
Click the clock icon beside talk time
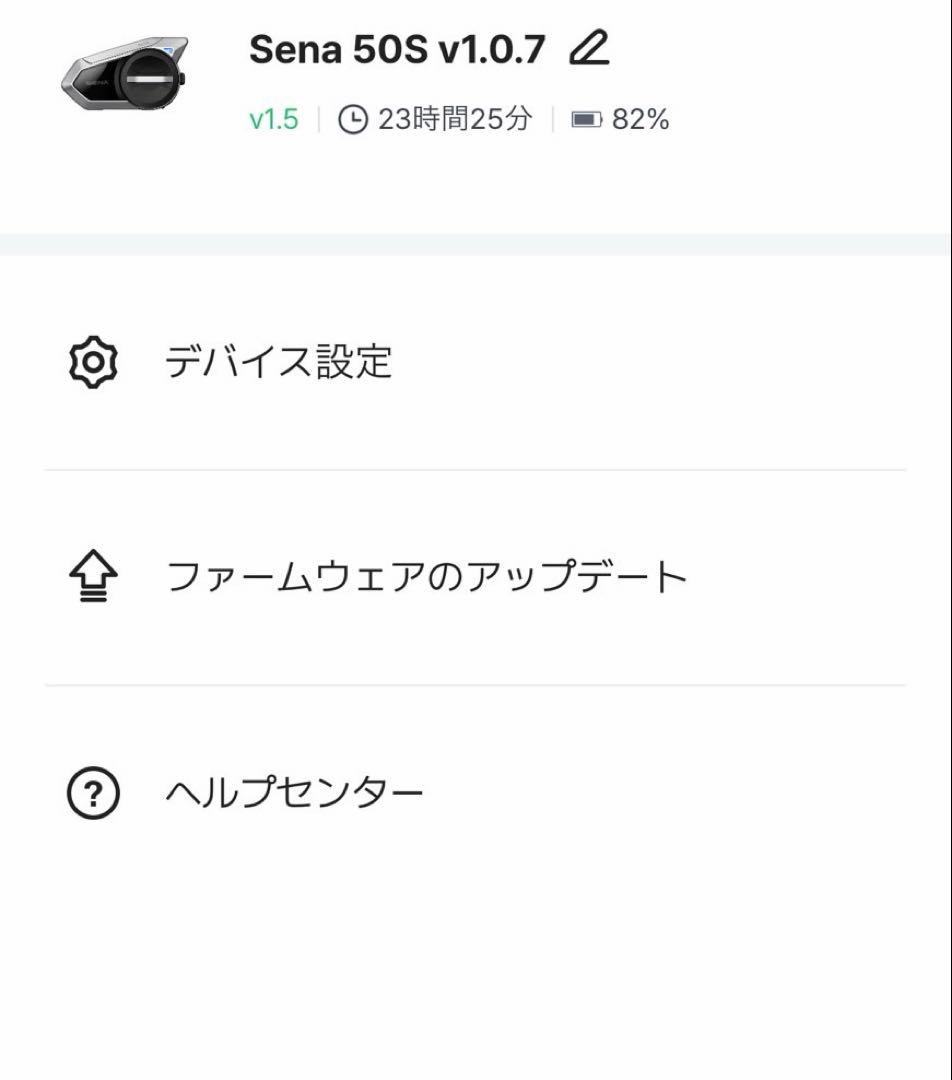355,120
